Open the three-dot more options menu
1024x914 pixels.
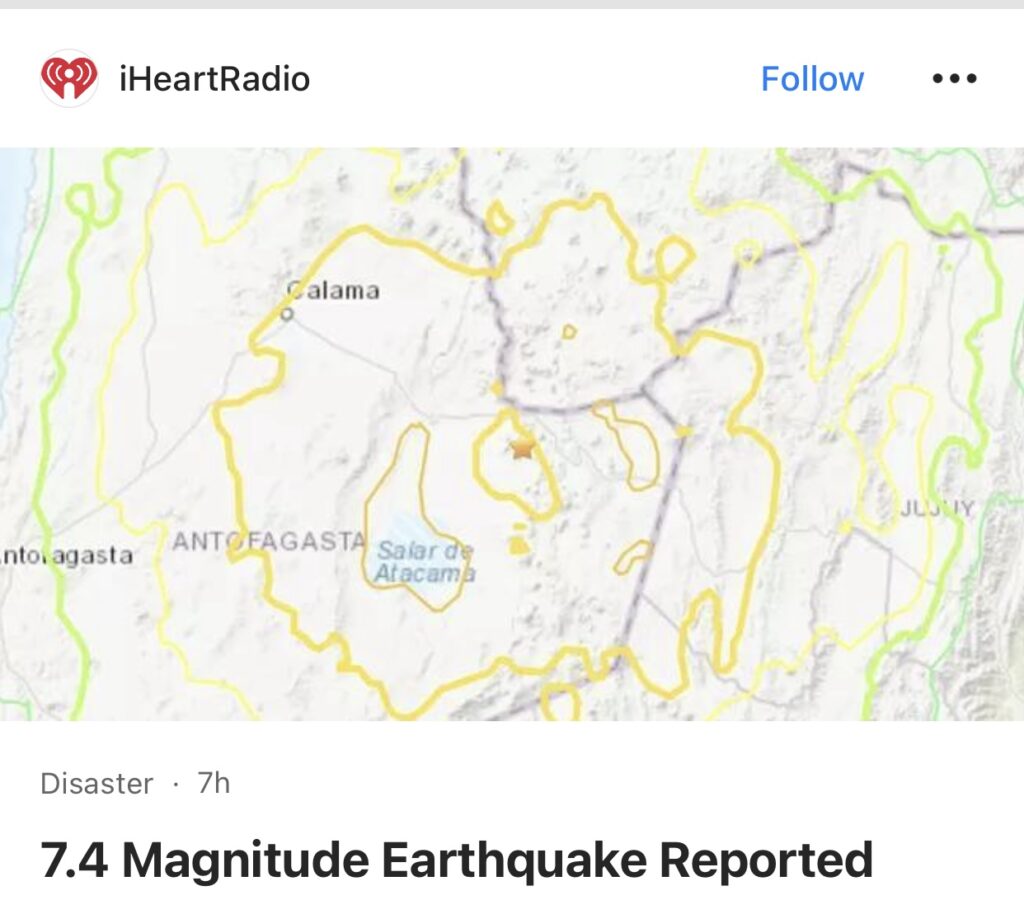(954, 79)
